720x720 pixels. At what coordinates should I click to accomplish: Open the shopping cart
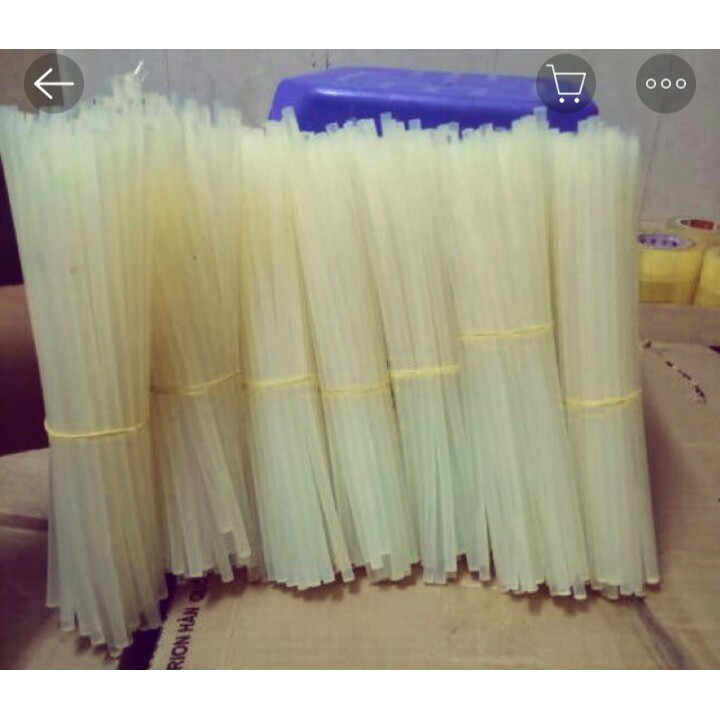point(566,84)
